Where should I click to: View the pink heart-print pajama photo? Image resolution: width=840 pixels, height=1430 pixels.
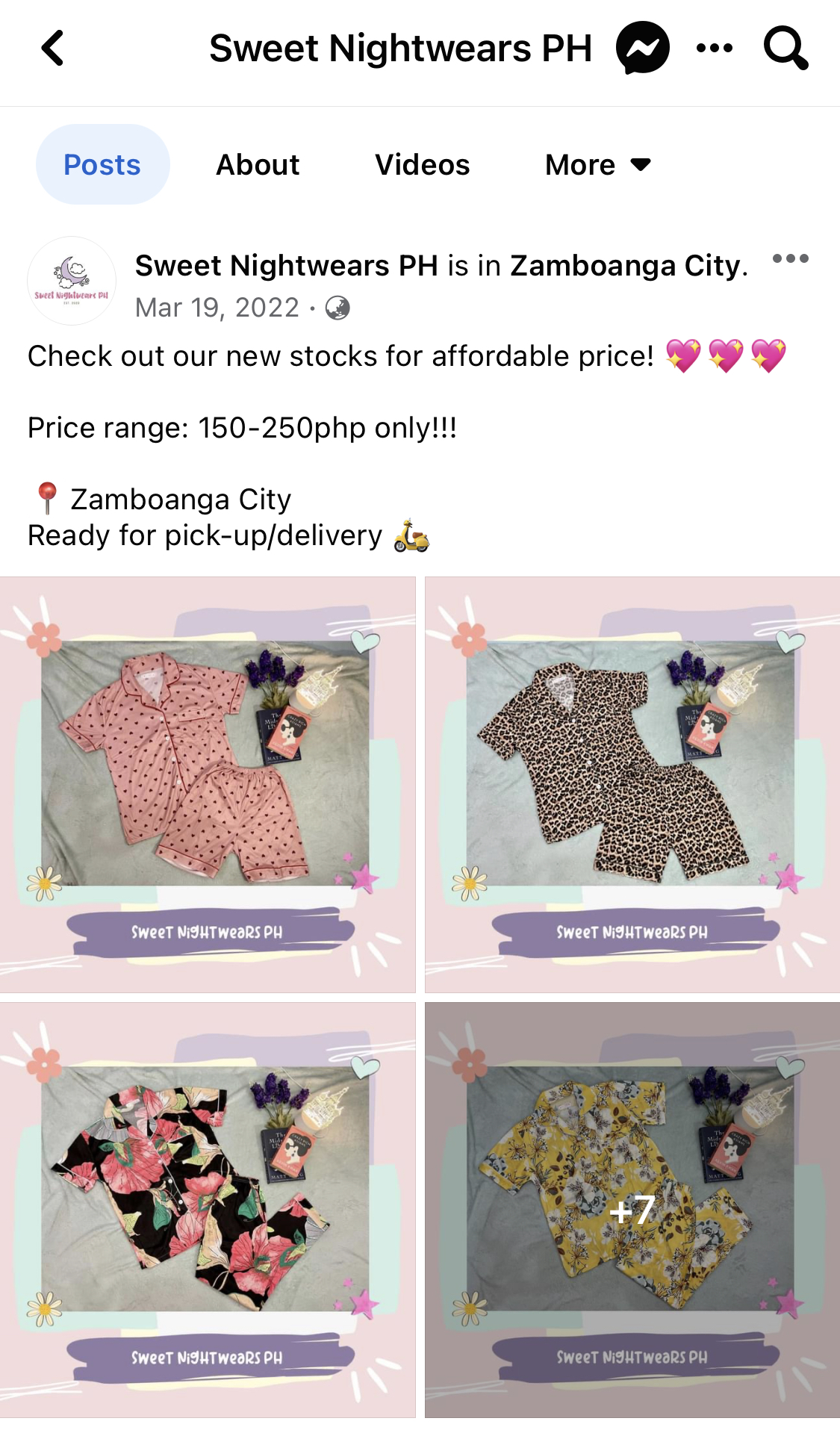pyautogui.click(x=208, y=784)
